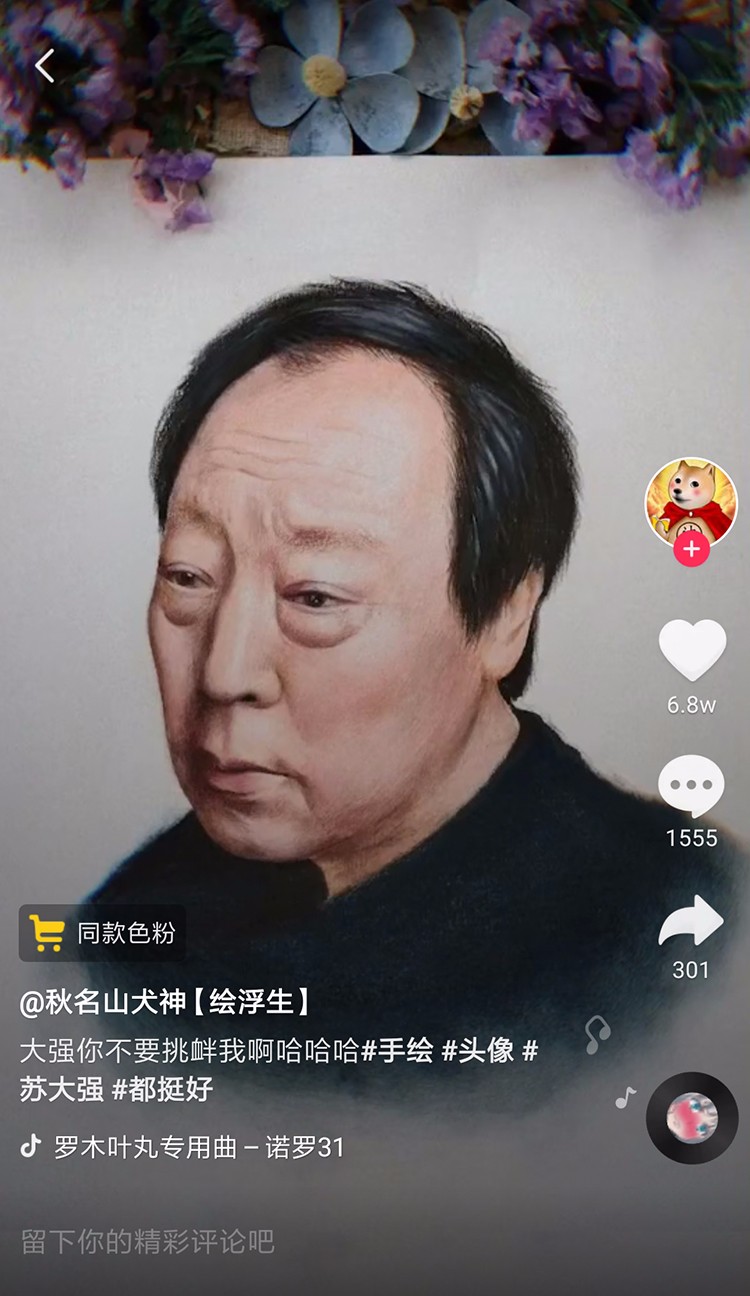Open the 同款色粉 shopping link
750x1296 pixels.
(102, 933)
